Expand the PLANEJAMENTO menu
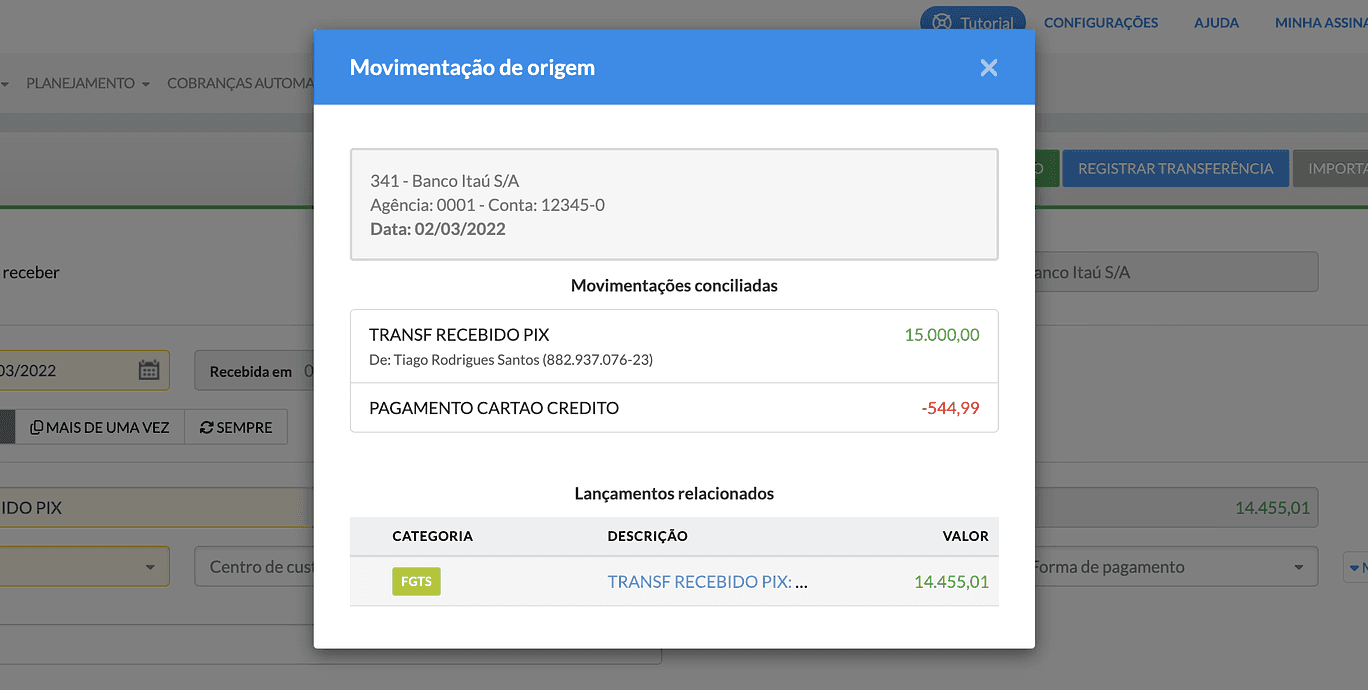 pos(88,83)
